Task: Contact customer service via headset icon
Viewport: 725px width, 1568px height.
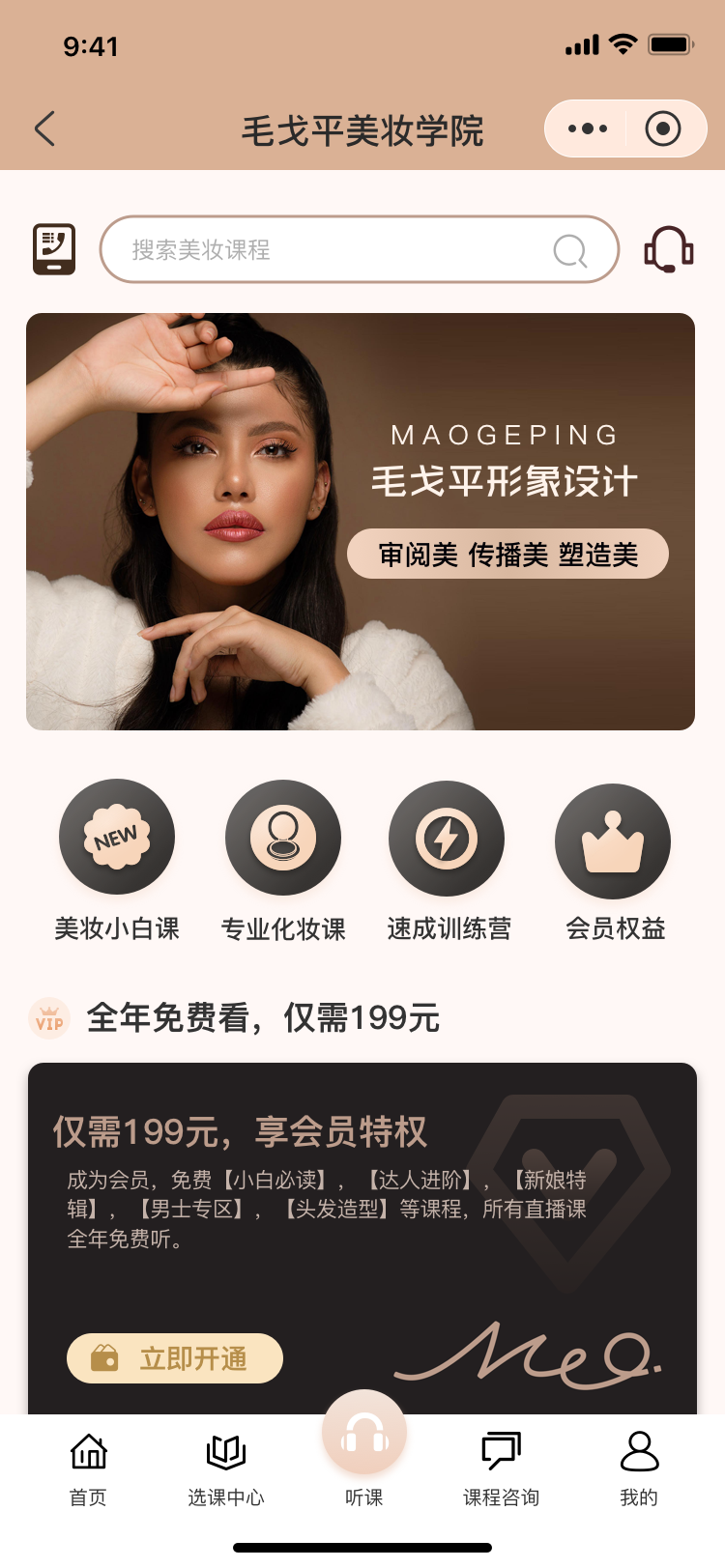Action: 669,249
